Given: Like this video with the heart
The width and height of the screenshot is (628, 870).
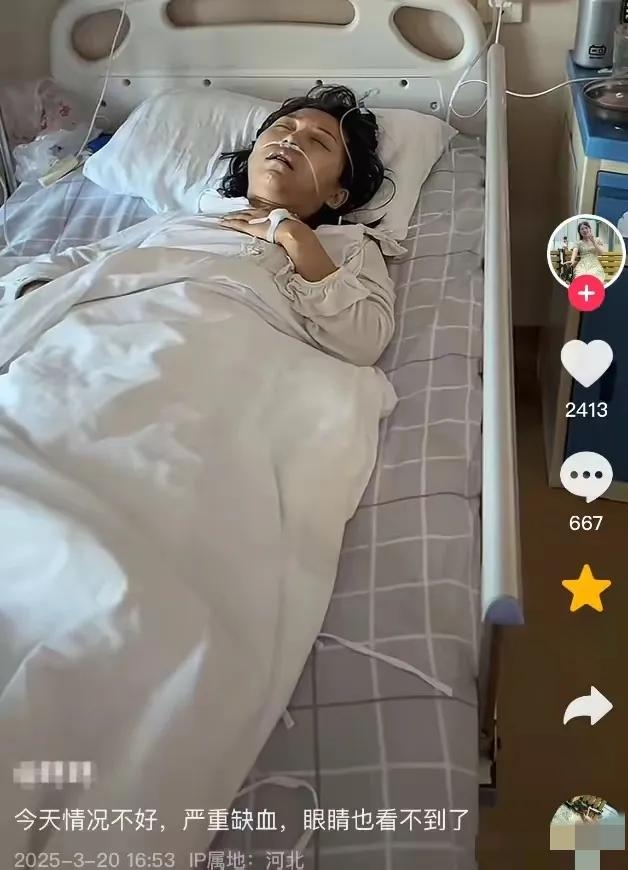Looking at the screenshot, I should [586, 364].
